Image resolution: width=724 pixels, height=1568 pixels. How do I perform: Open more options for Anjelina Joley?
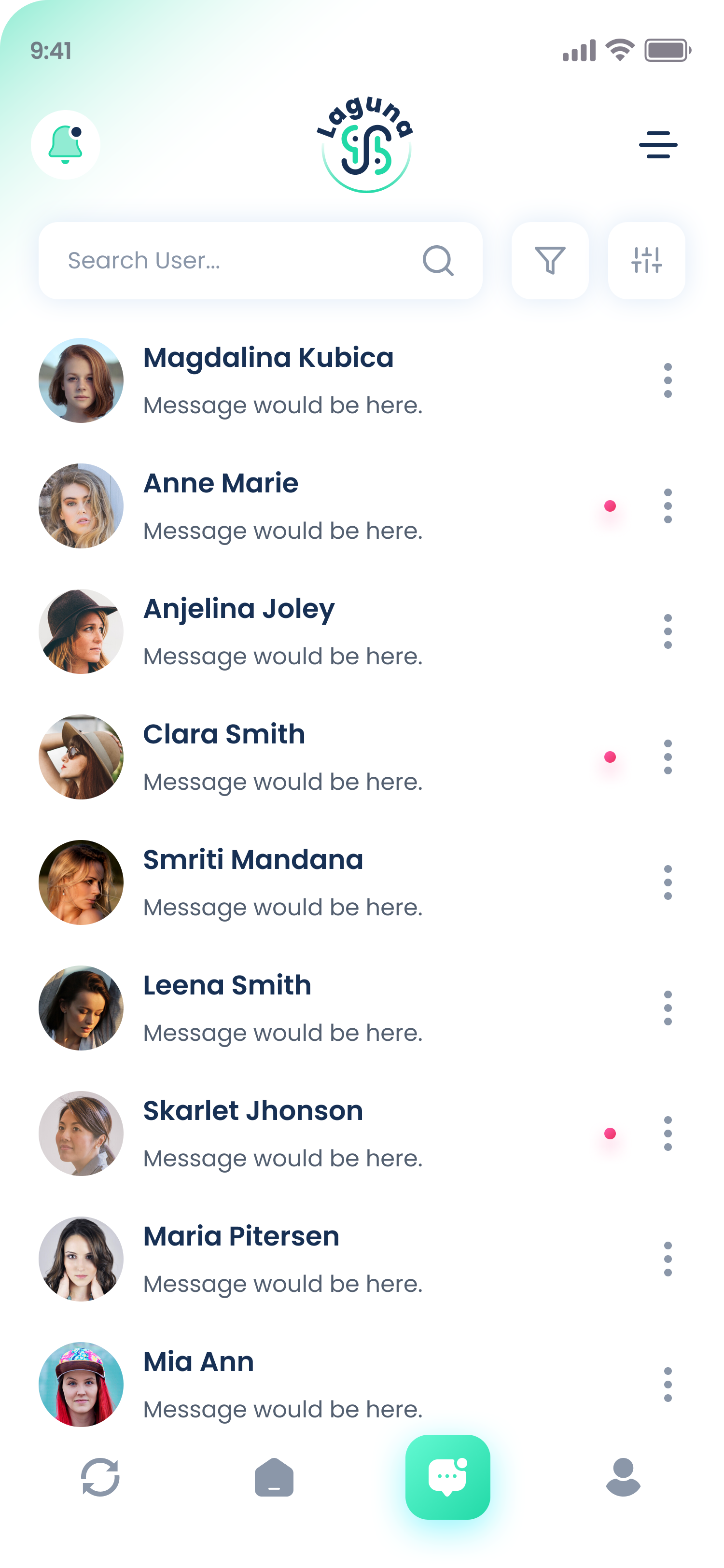coord(668,631)
